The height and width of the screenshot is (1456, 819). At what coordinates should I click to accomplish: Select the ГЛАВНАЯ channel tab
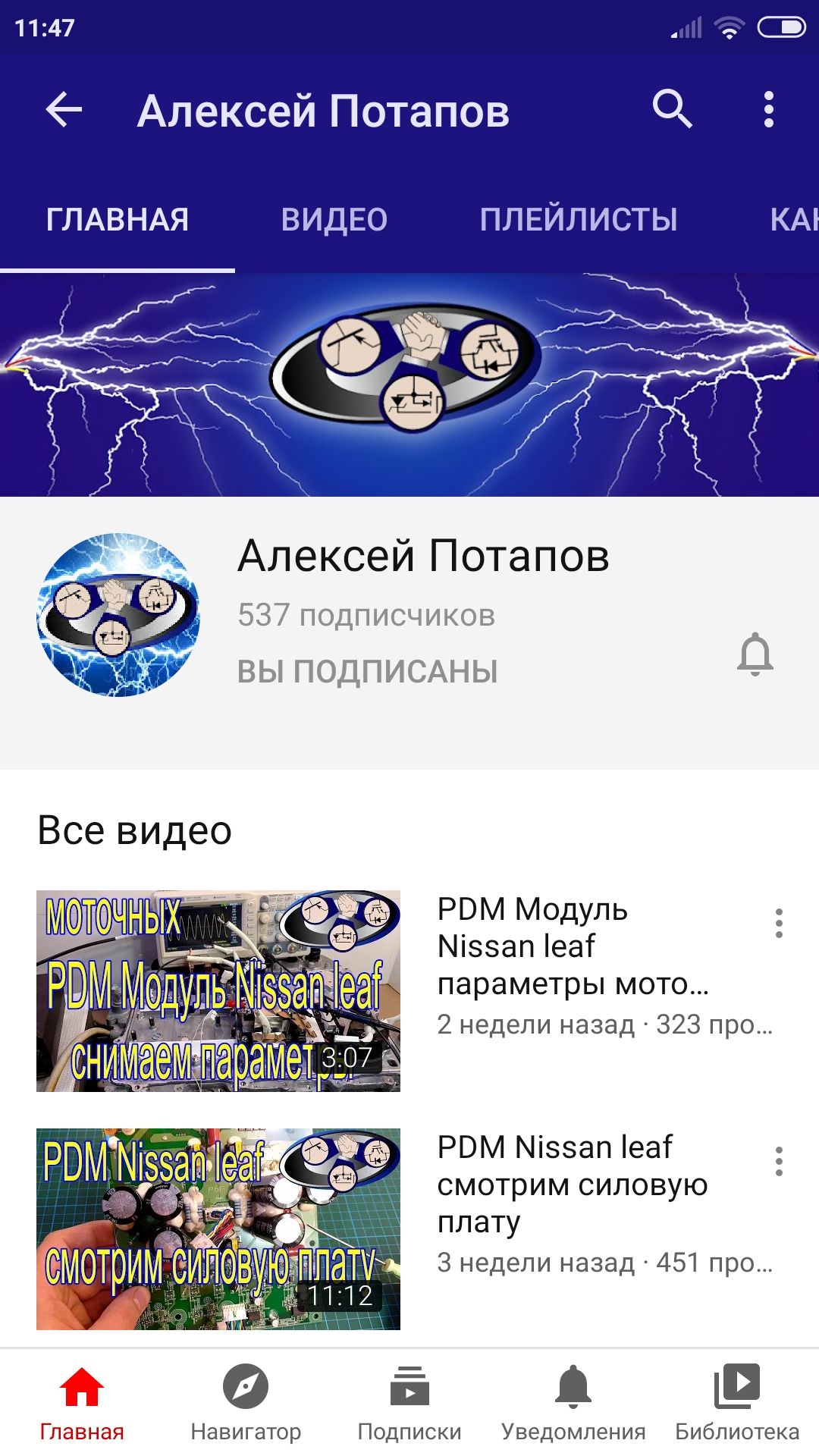point(118,220)
